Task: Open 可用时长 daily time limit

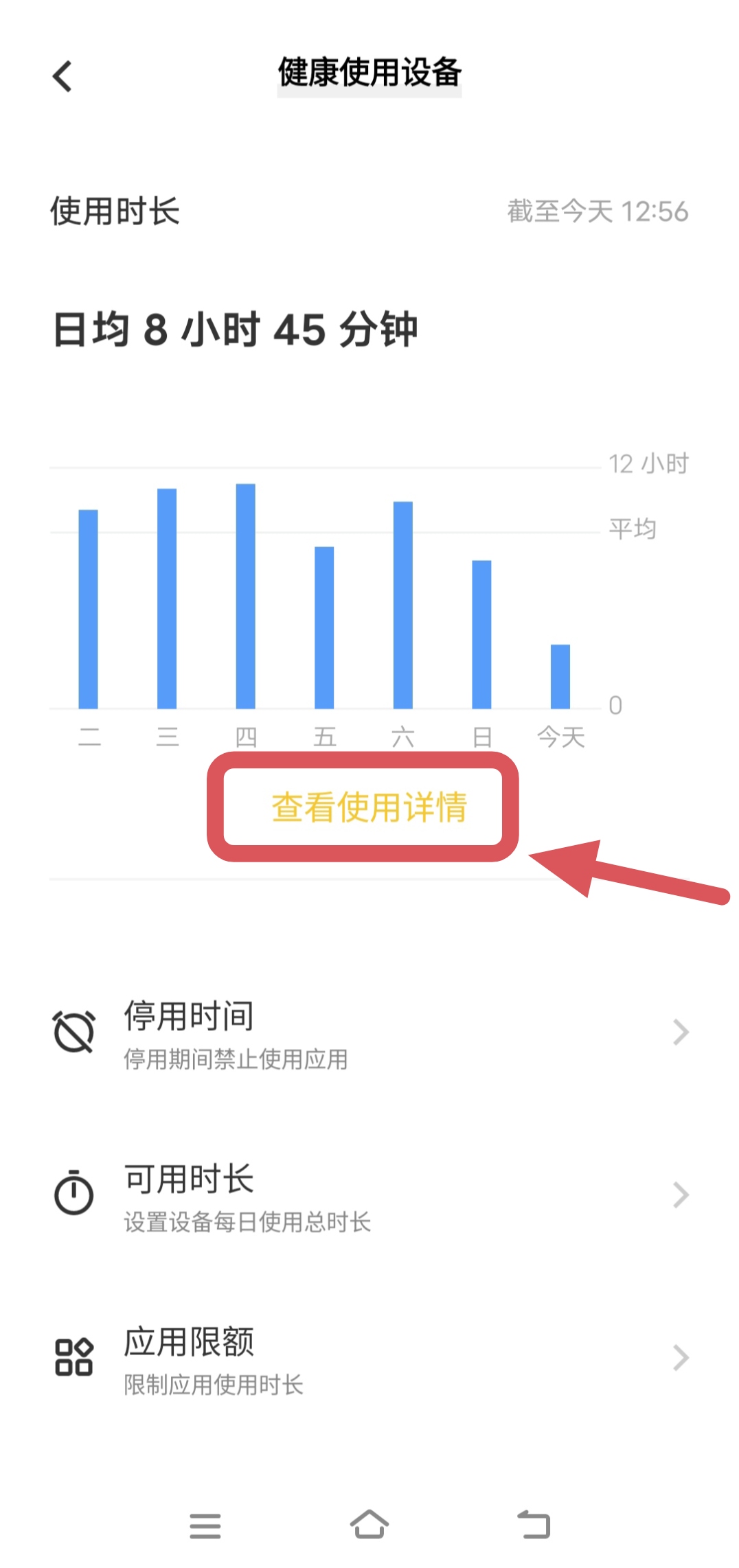Action: point(369,1196)
